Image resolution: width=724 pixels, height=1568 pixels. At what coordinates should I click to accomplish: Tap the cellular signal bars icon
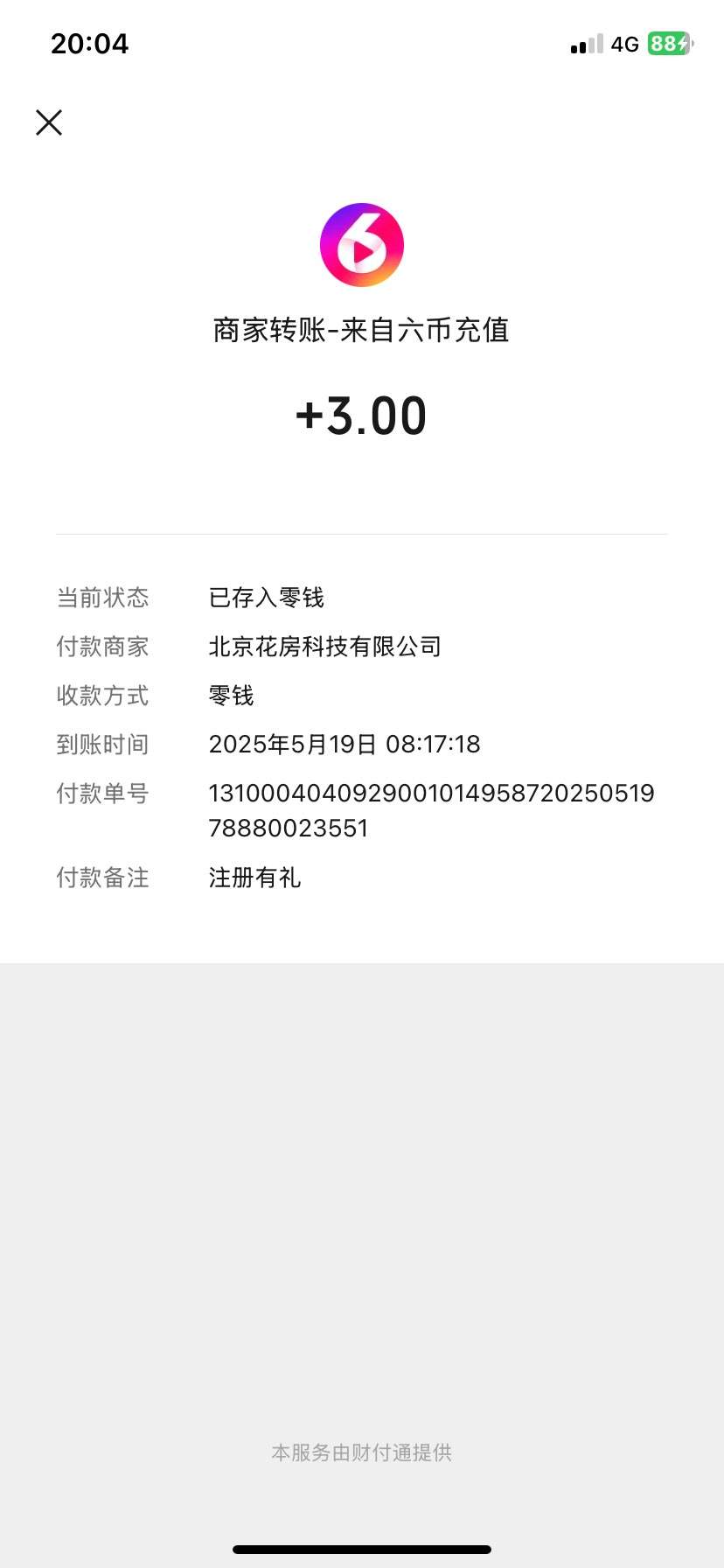(x=587, y=44)
